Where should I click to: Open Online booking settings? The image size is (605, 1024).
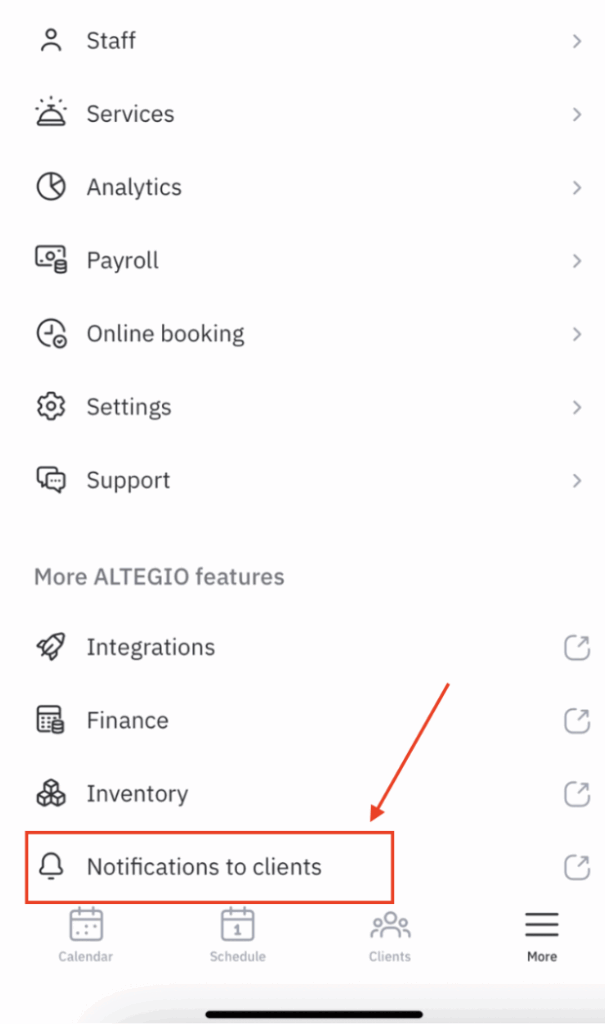coord(302,334)
